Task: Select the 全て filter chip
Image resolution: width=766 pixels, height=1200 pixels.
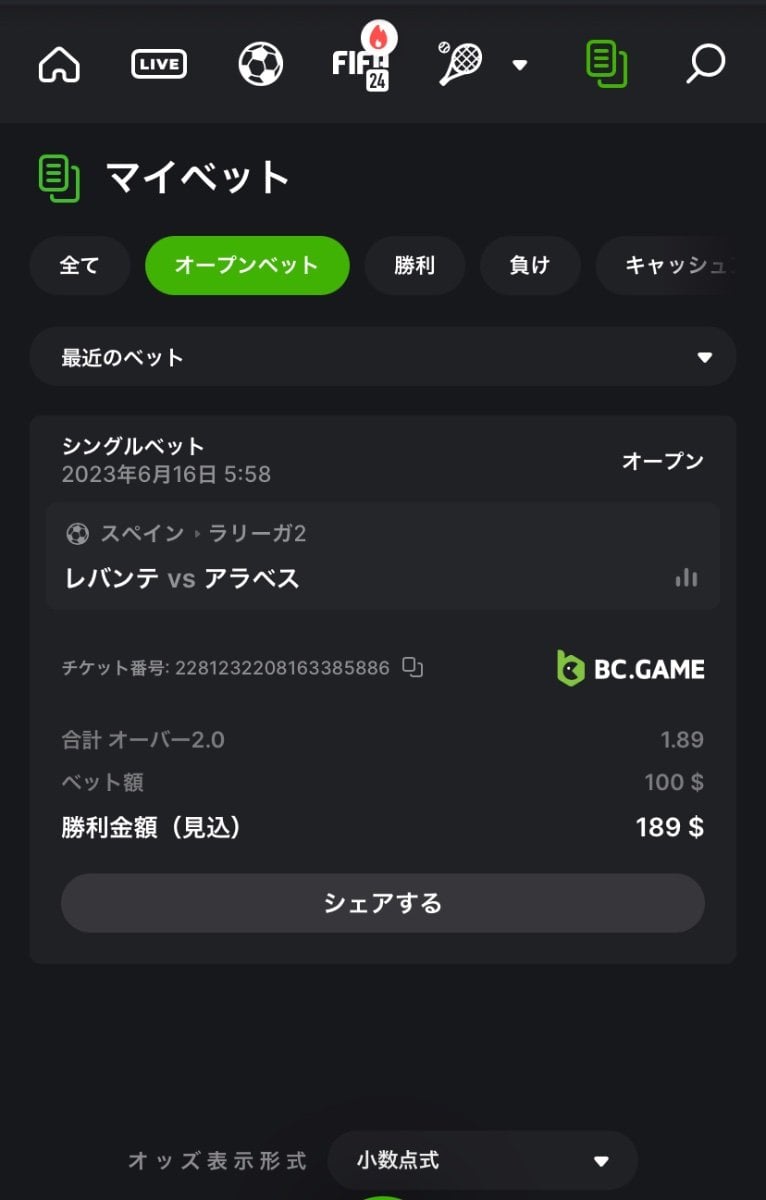Action: click(x=80, y=266)
